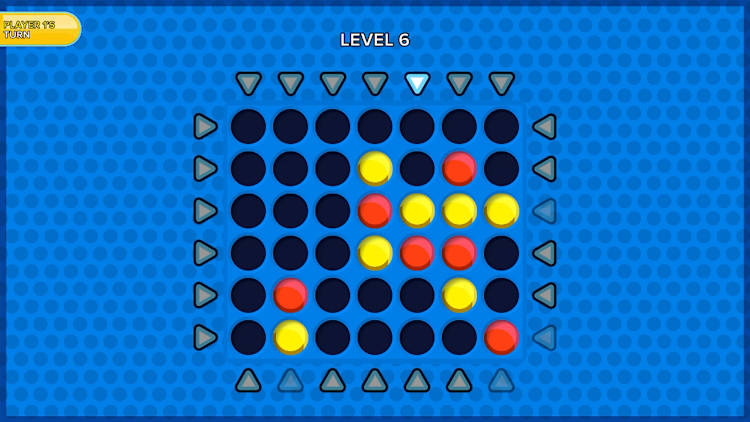The height and width of the screenshot is (422, 750).
Task: Tap the left-pointing arrow beside the fifth row
Action: tap(545, 296)
